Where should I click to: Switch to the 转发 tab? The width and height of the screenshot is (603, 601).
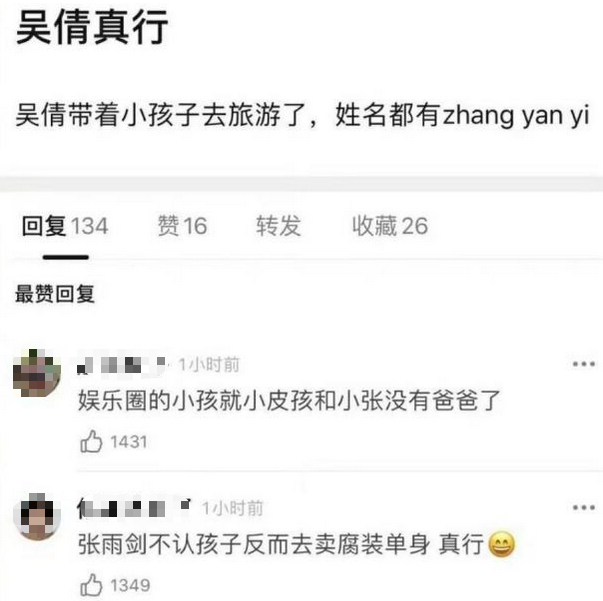tap(278, 226)
